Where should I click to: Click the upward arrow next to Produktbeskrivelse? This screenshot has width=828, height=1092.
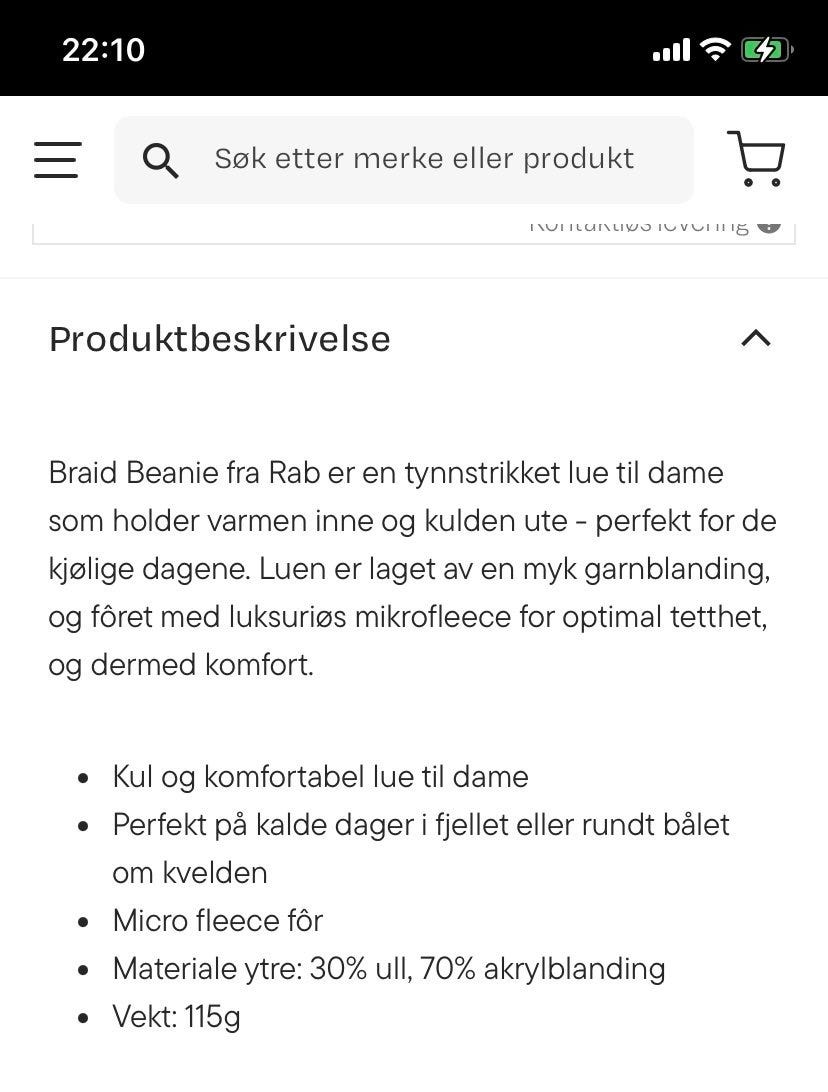click(x=758, y=340)
